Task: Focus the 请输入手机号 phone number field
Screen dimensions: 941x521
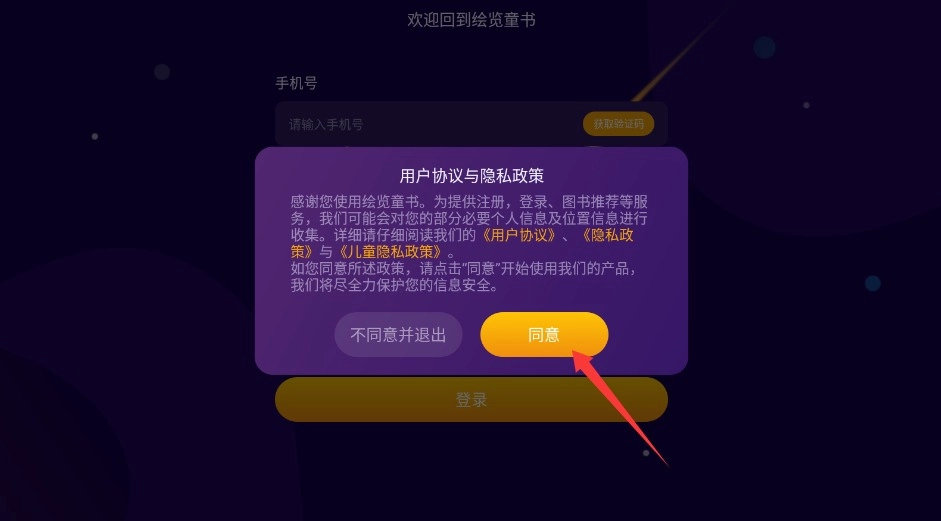Action: pyautogui.click(x=420, y=125)
